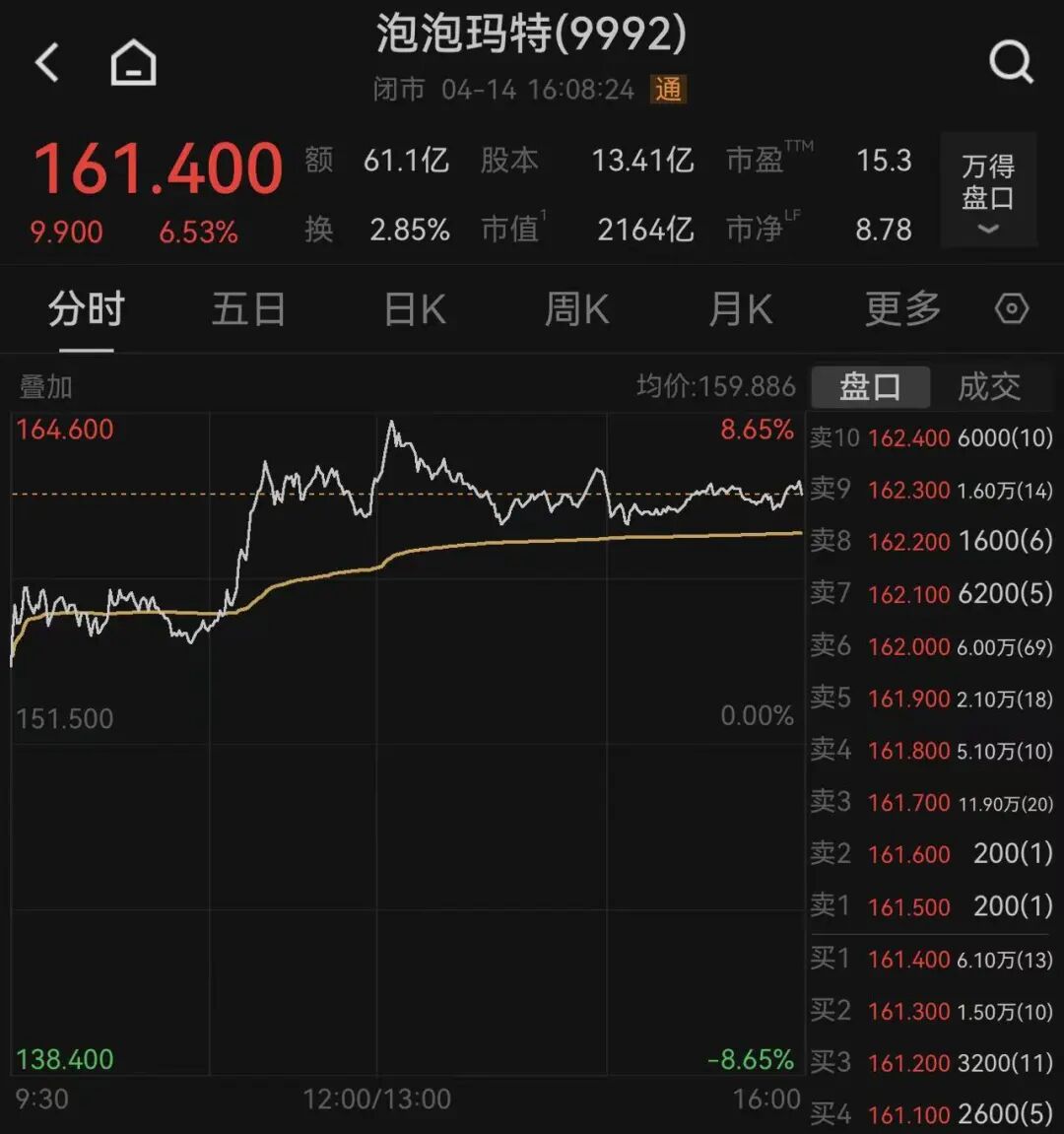This screenshot has height=1134, width=1064.
Task: Enable the 盘口 order book view
Action: coord(870,387)
